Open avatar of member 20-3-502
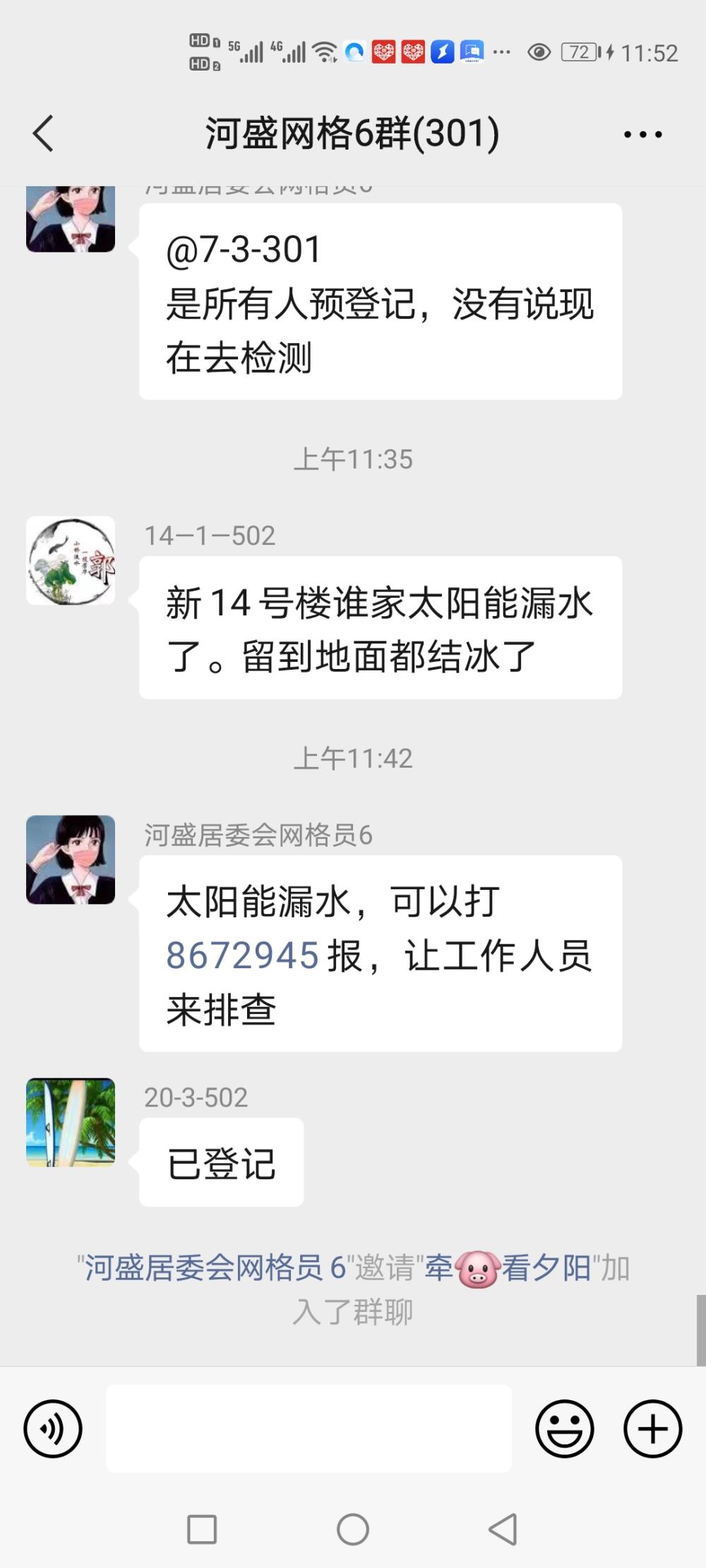 [x=71, y=1122]
